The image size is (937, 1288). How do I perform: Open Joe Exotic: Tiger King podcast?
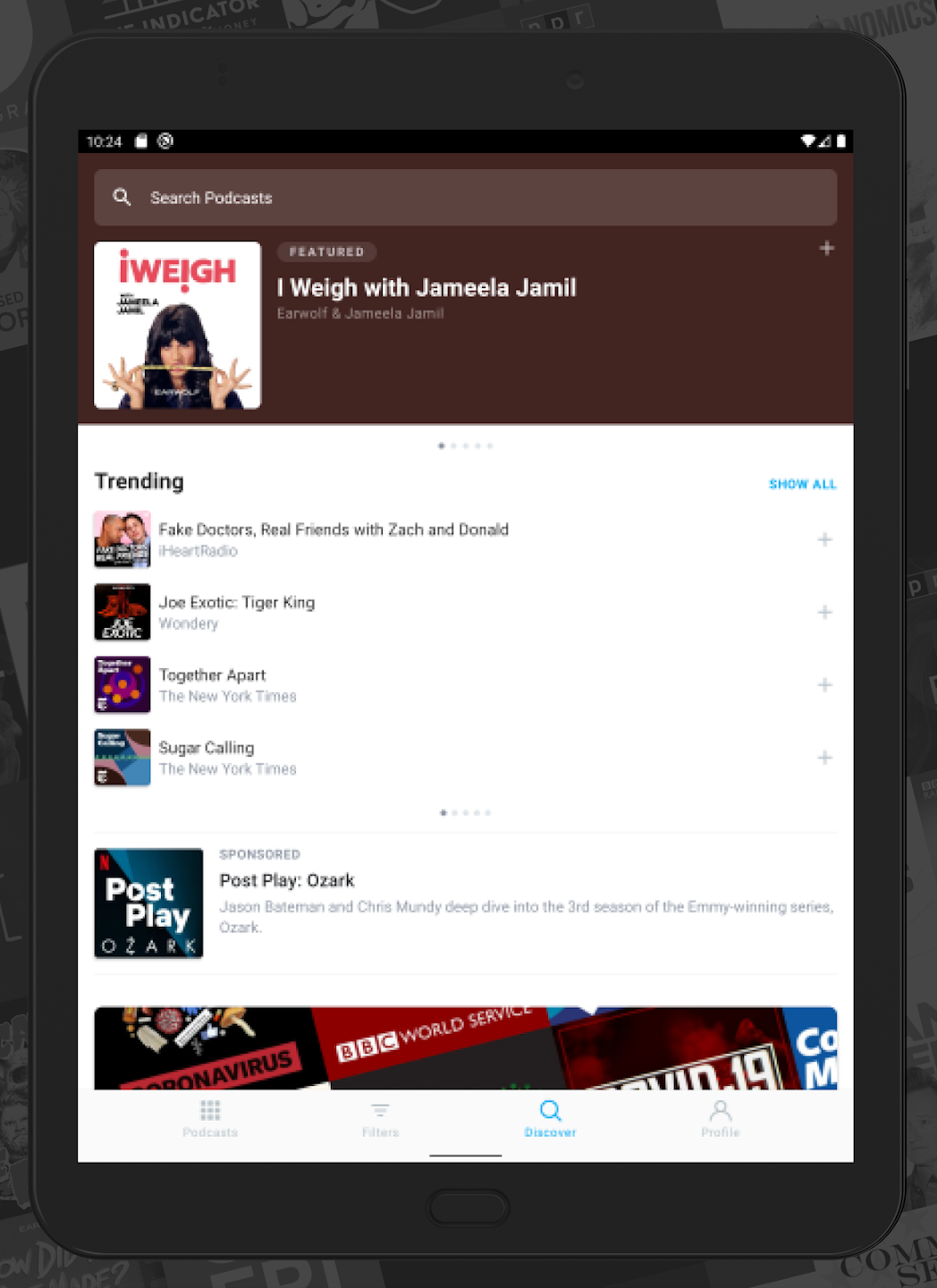[x=237, y=612]
